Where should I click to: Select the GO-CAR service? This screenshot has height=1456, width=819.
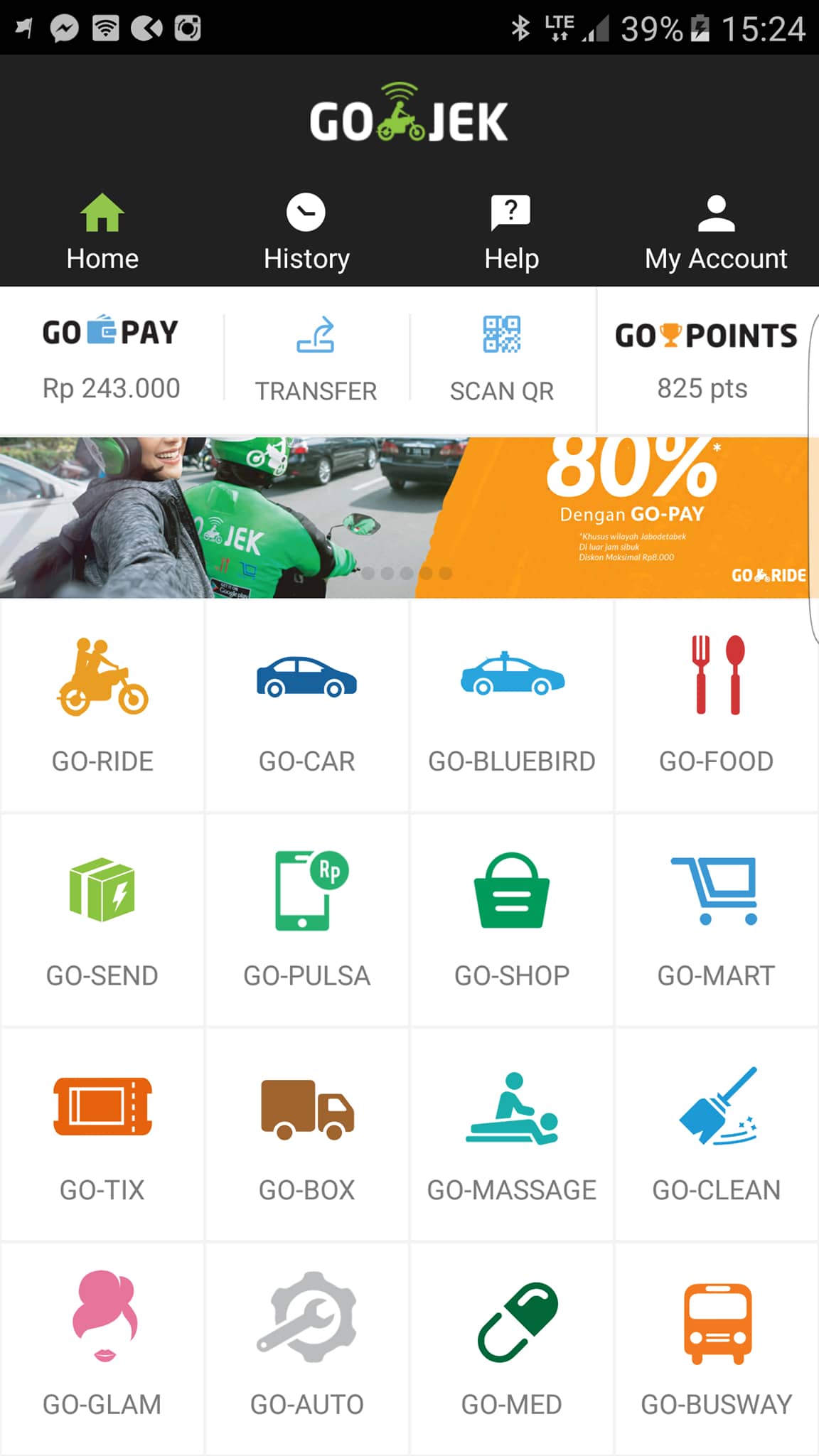(306, 705)
